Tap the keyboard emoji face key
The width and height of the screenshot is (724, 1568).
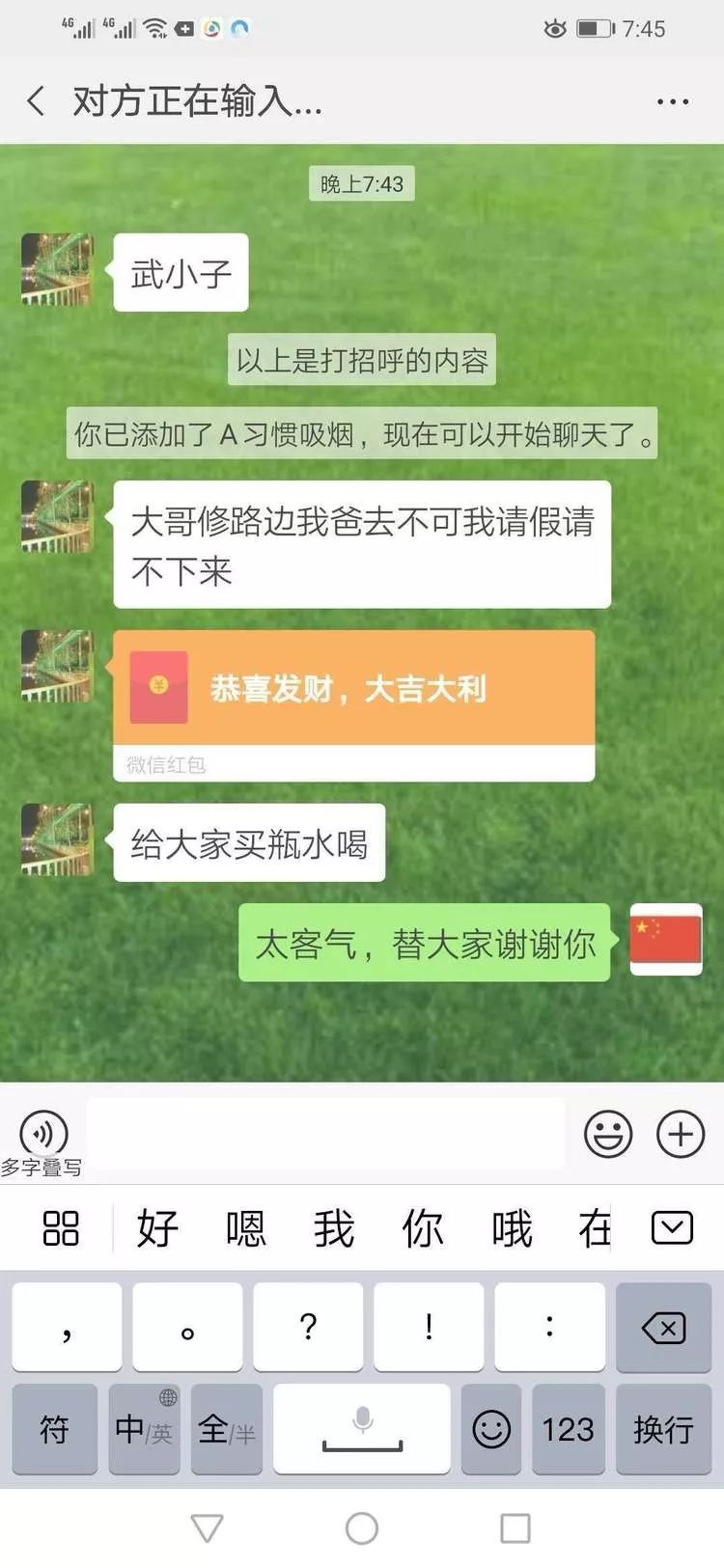point(490,1429)
